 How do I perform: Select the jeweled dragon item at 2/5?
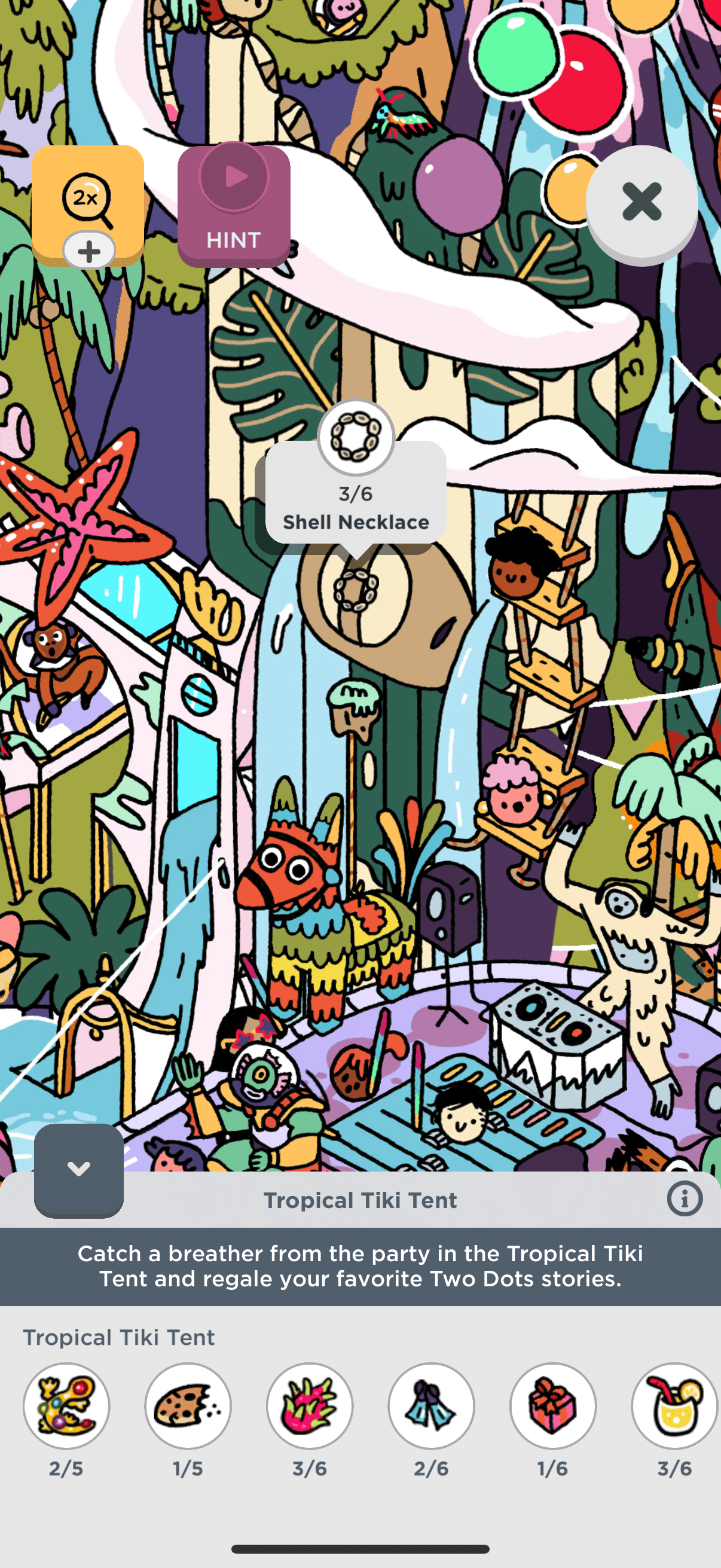tap(66, 1405)
